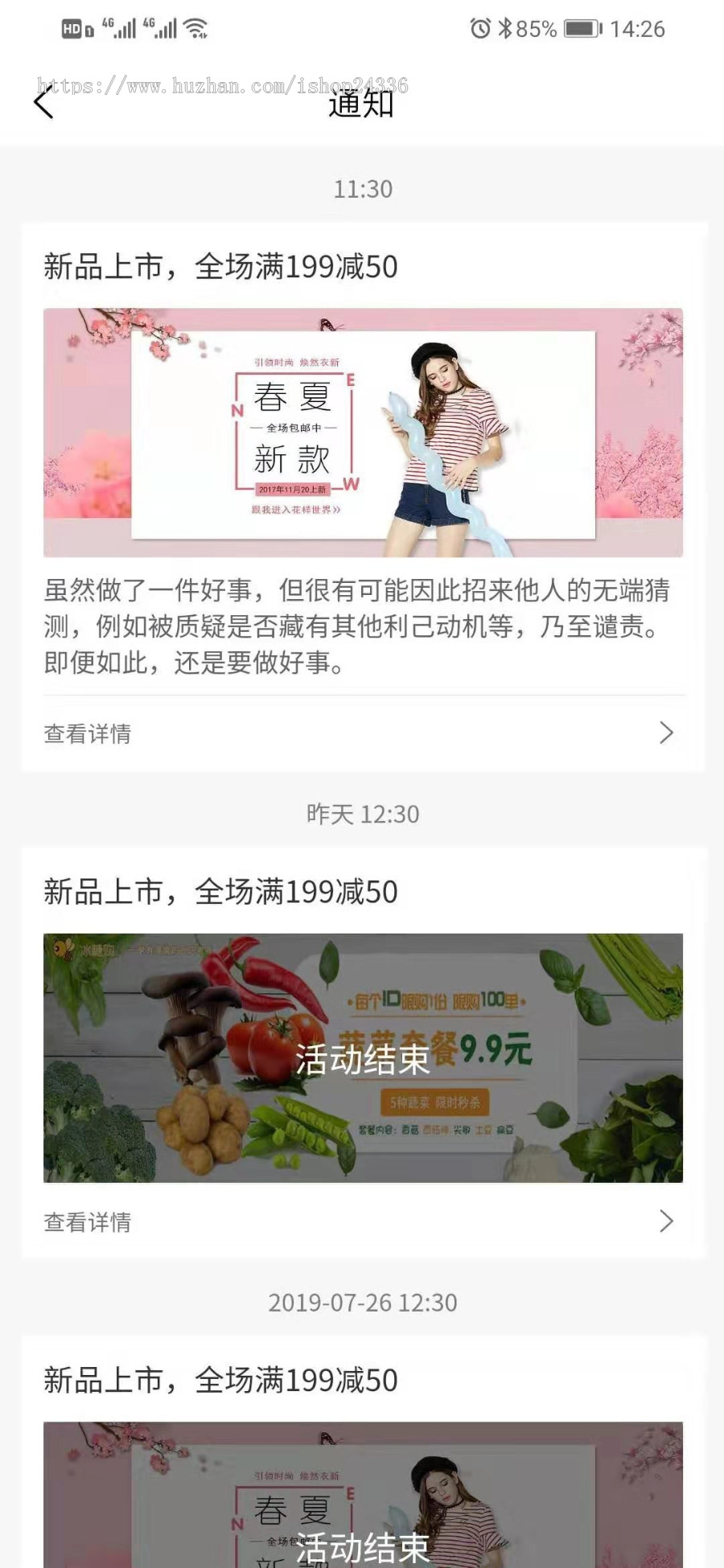
Task: Tap the back arrow on 通知 page
Action: pos(46,105)
